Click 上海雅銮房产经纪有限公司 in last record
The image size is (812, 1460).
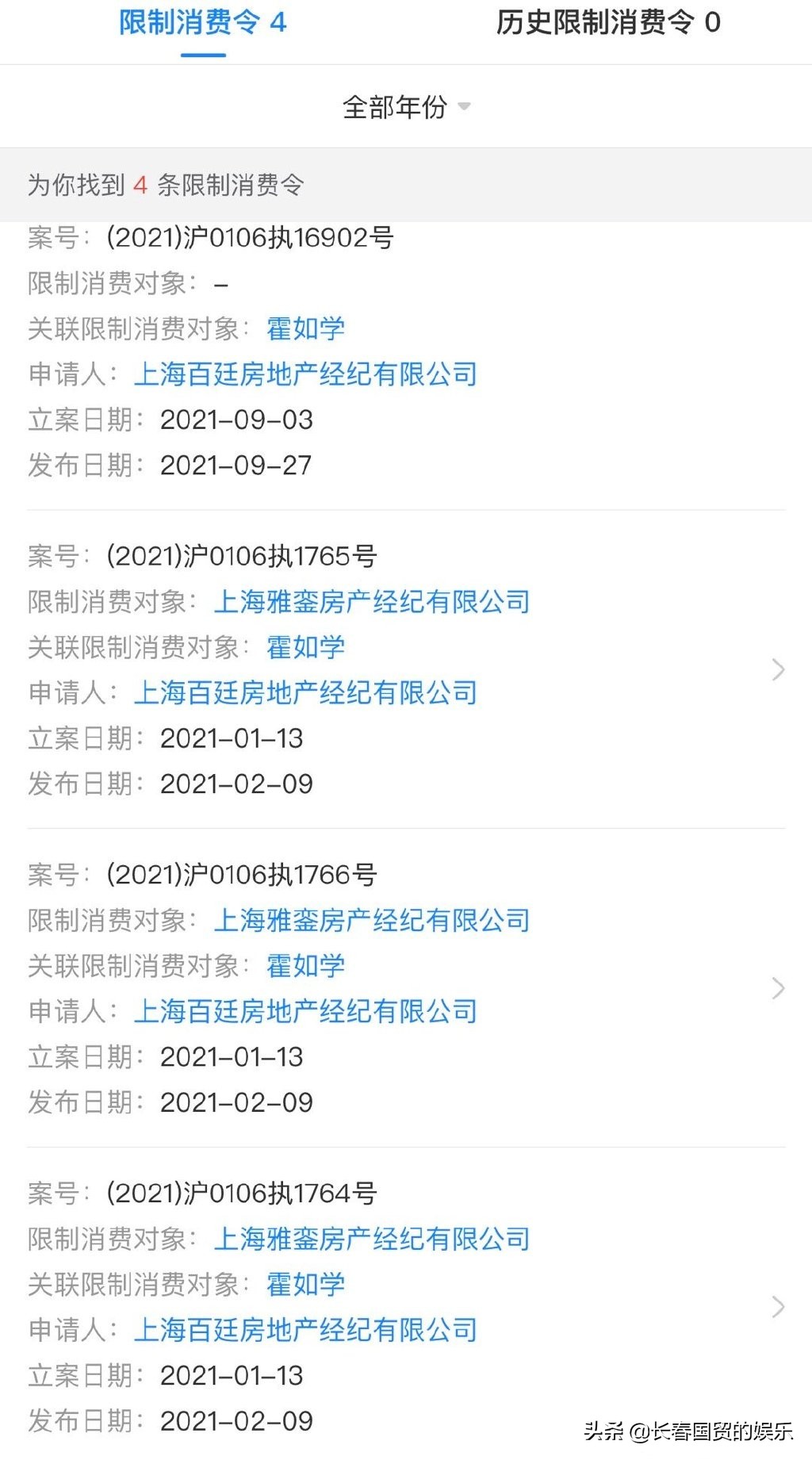click(x=373, y=1237)
